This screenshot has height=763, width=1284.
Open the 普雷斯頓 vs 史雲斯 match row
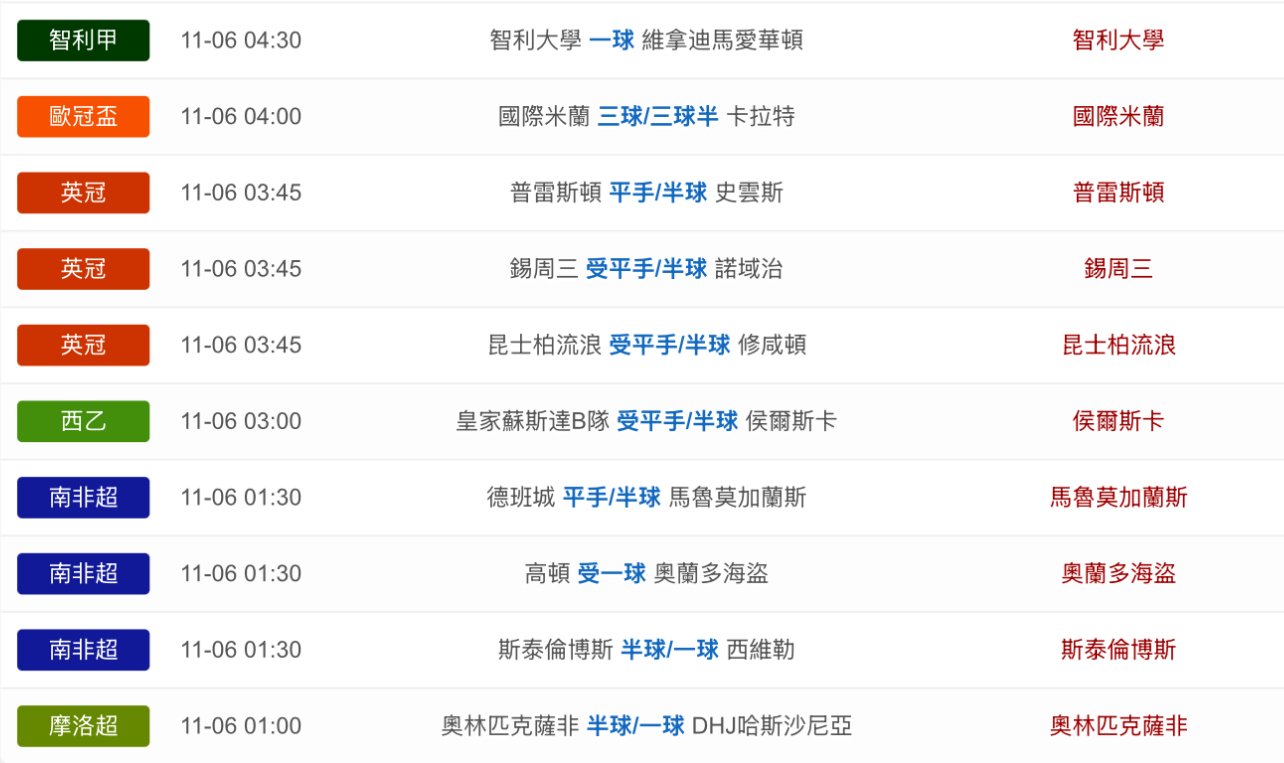[646, 192]
